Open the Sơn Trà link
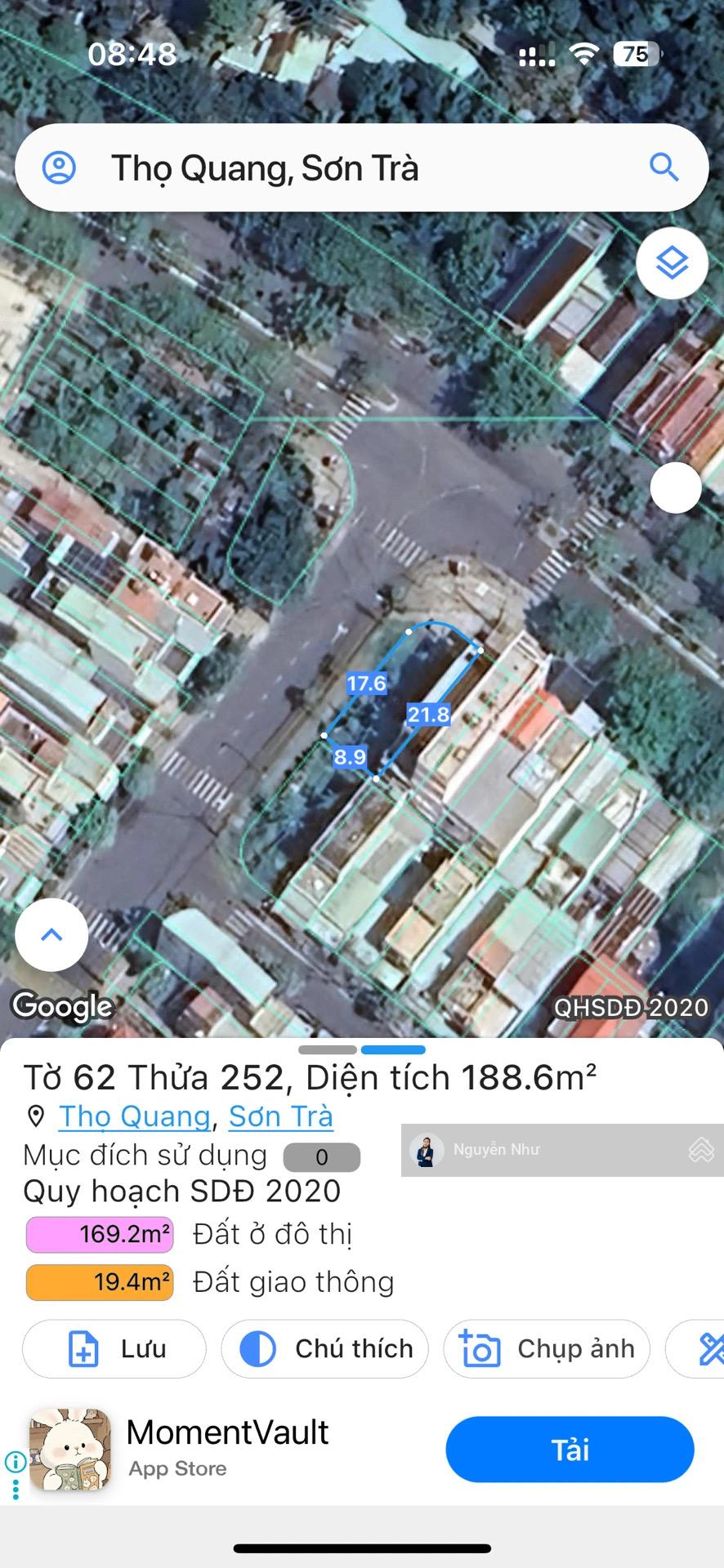The width and height of the screenshot is (724, 1568). (x=280, y=1116)
